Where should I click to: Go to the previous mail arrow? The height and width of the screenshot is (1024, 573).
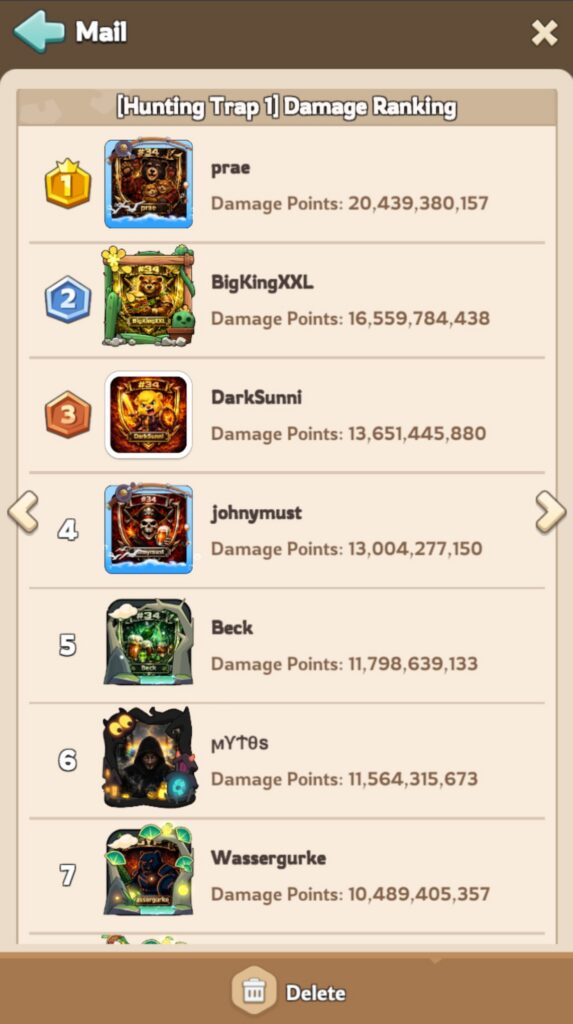(23, 513)
